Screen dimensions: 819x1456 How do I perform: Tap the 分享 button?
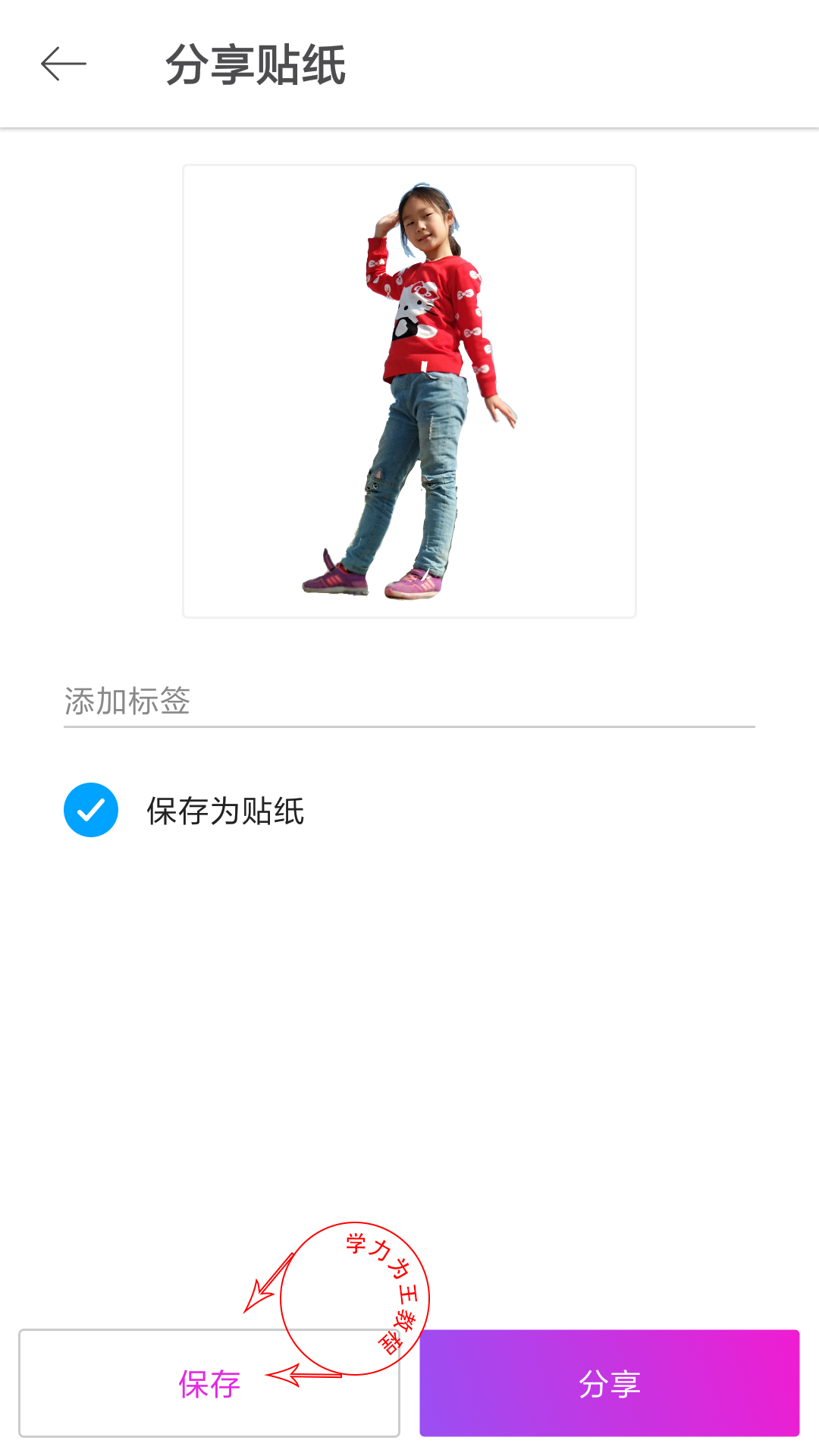[x=610, y=1383]
